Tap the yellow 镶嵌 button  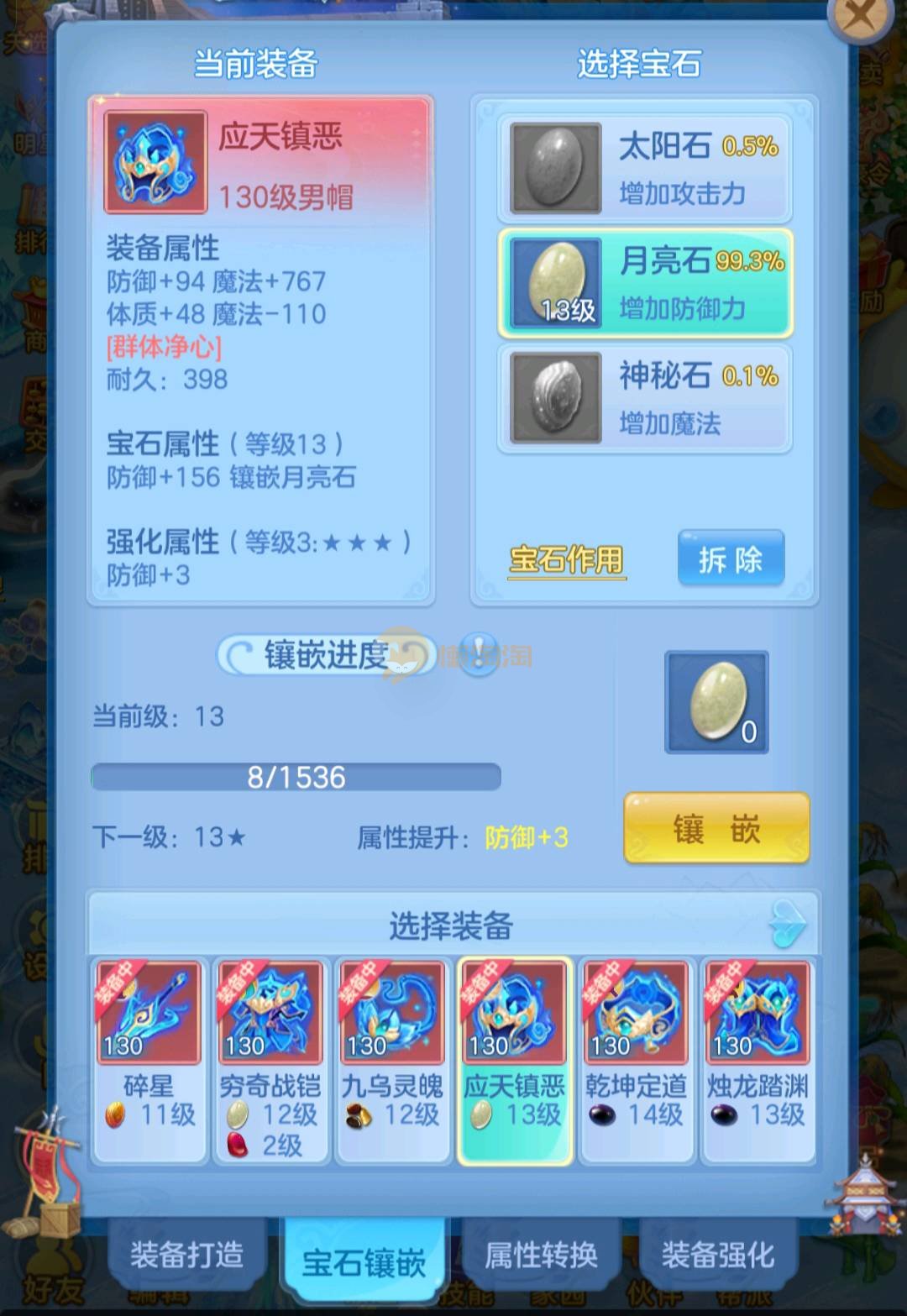click(716, 829)
